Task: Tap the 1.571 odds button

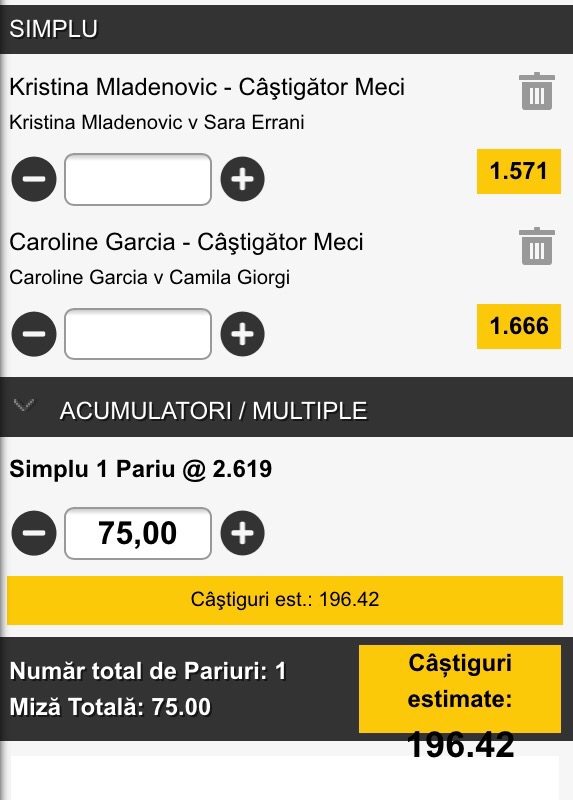Action: (518, 171)
